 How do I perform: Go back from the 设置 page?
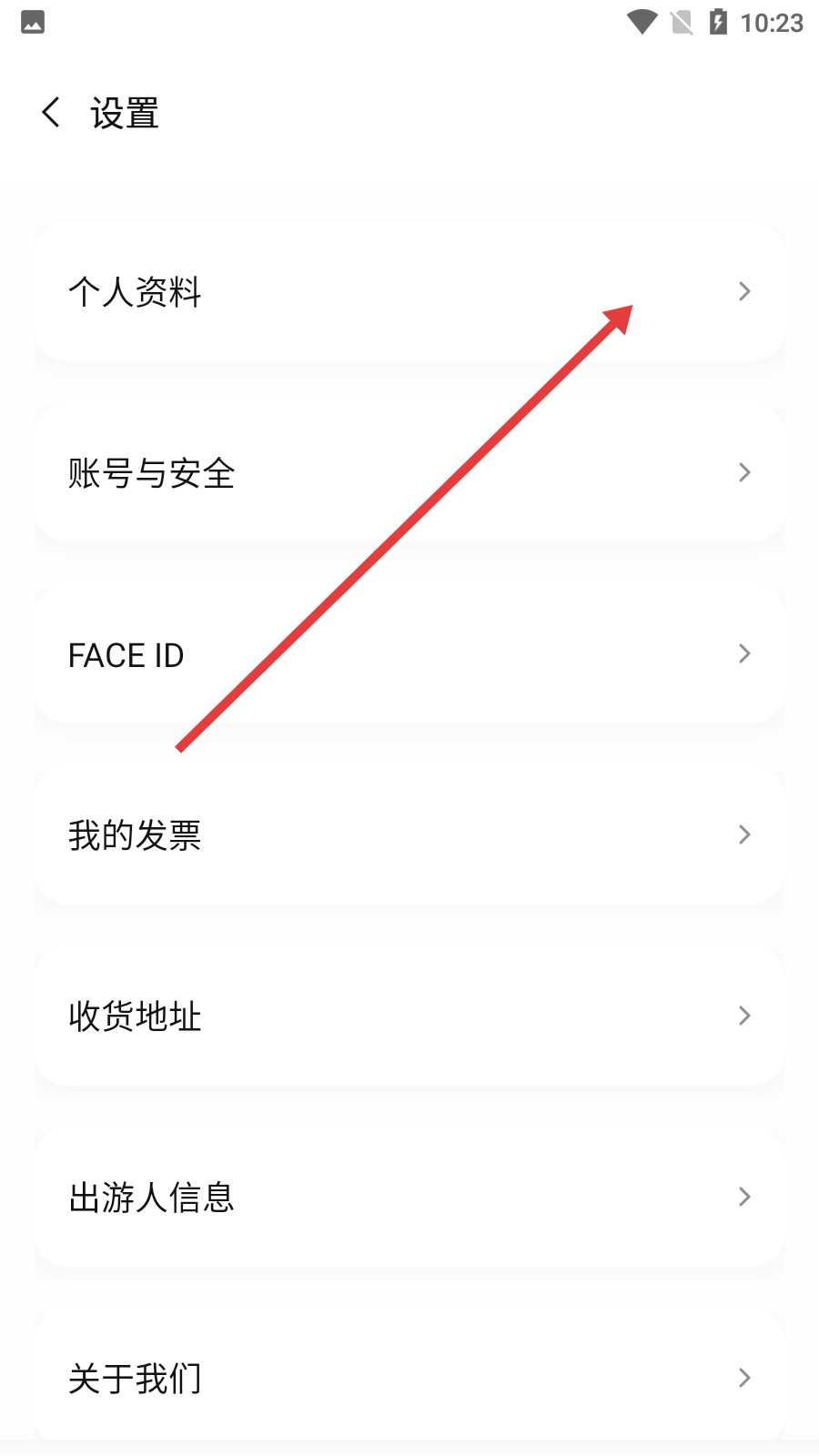[x=51, y=114]
